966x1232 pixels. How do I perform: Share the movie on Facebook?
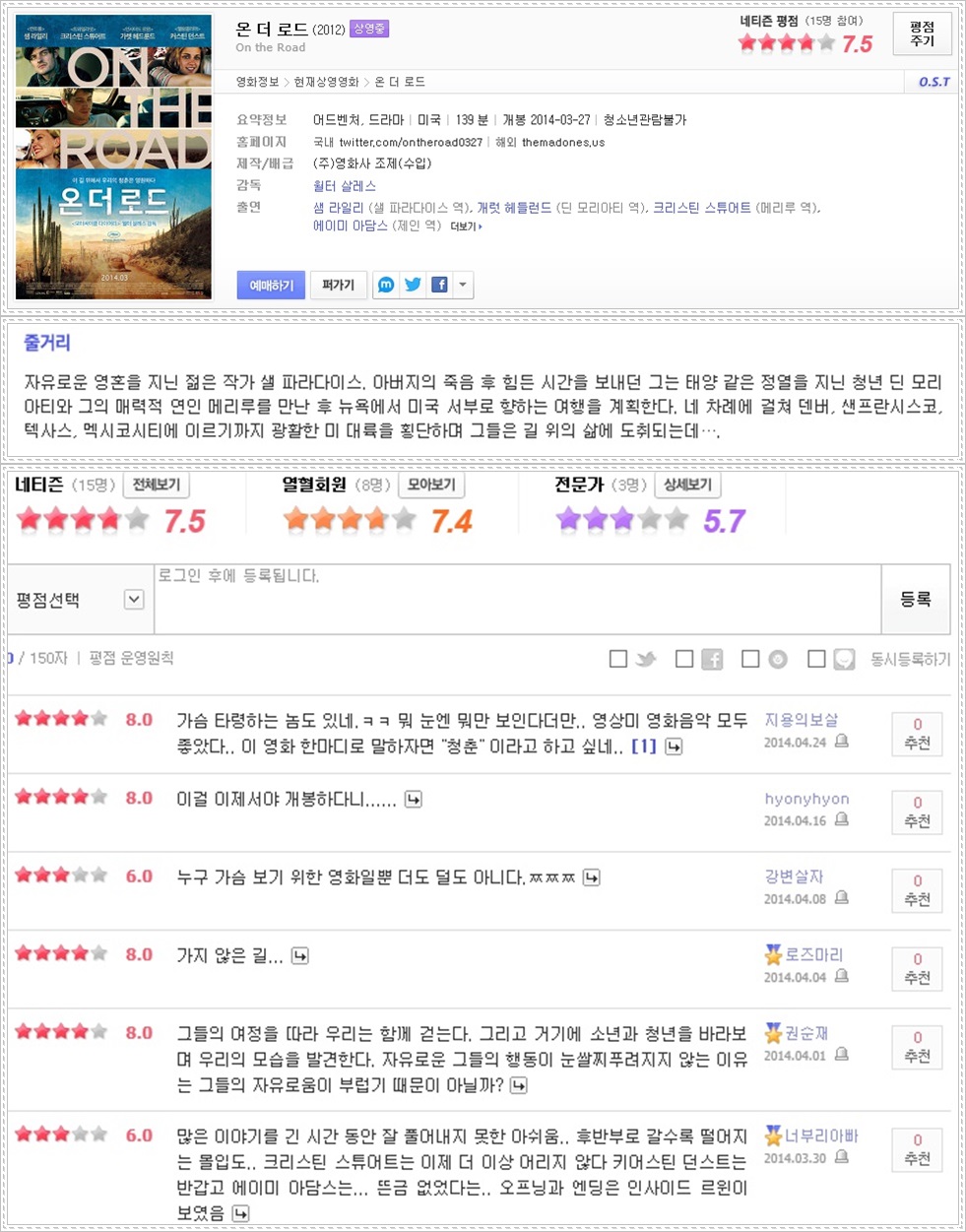439,285
